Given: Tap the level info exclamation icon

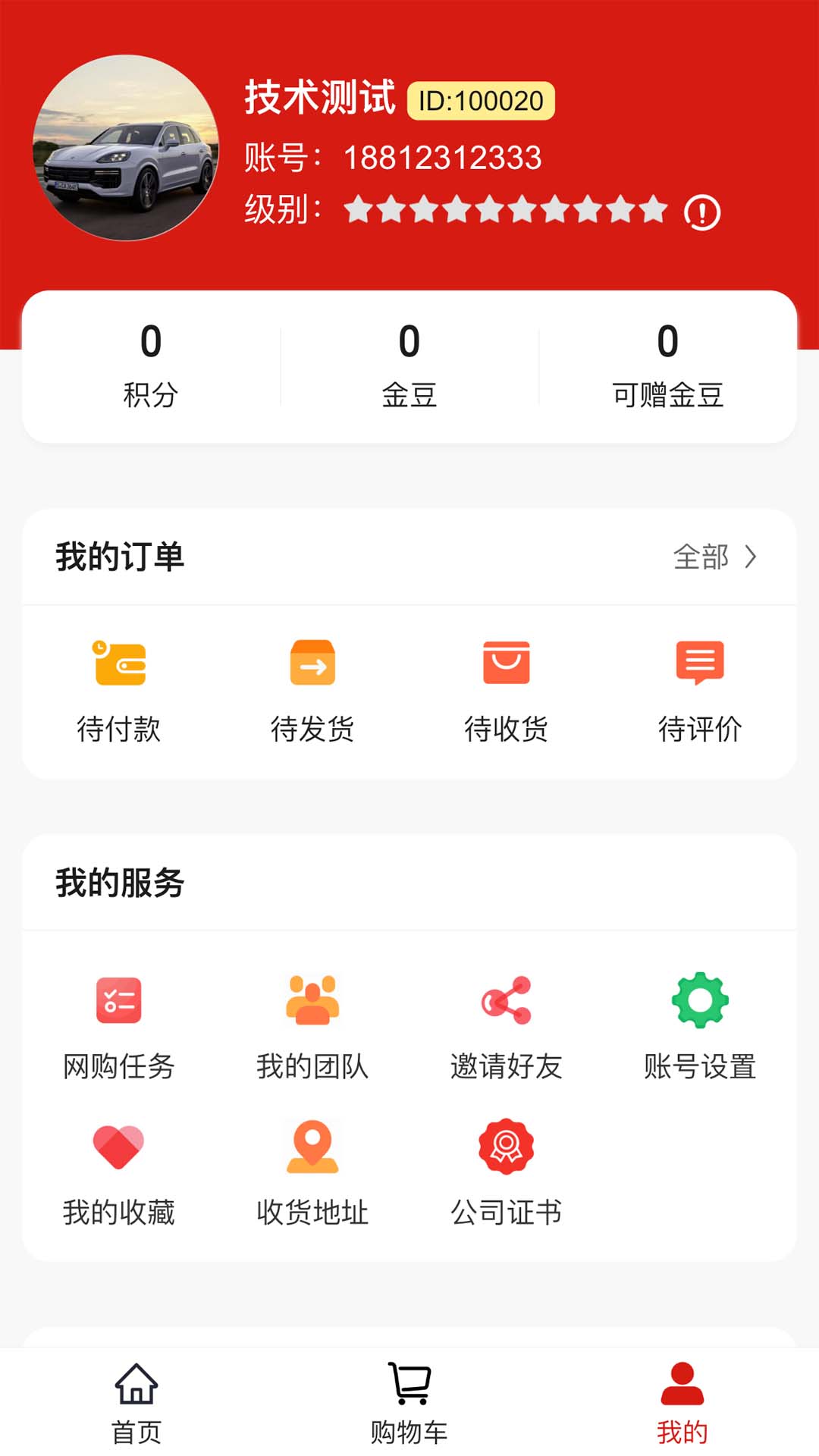Looking at the screenshot, I should [702, 212].
